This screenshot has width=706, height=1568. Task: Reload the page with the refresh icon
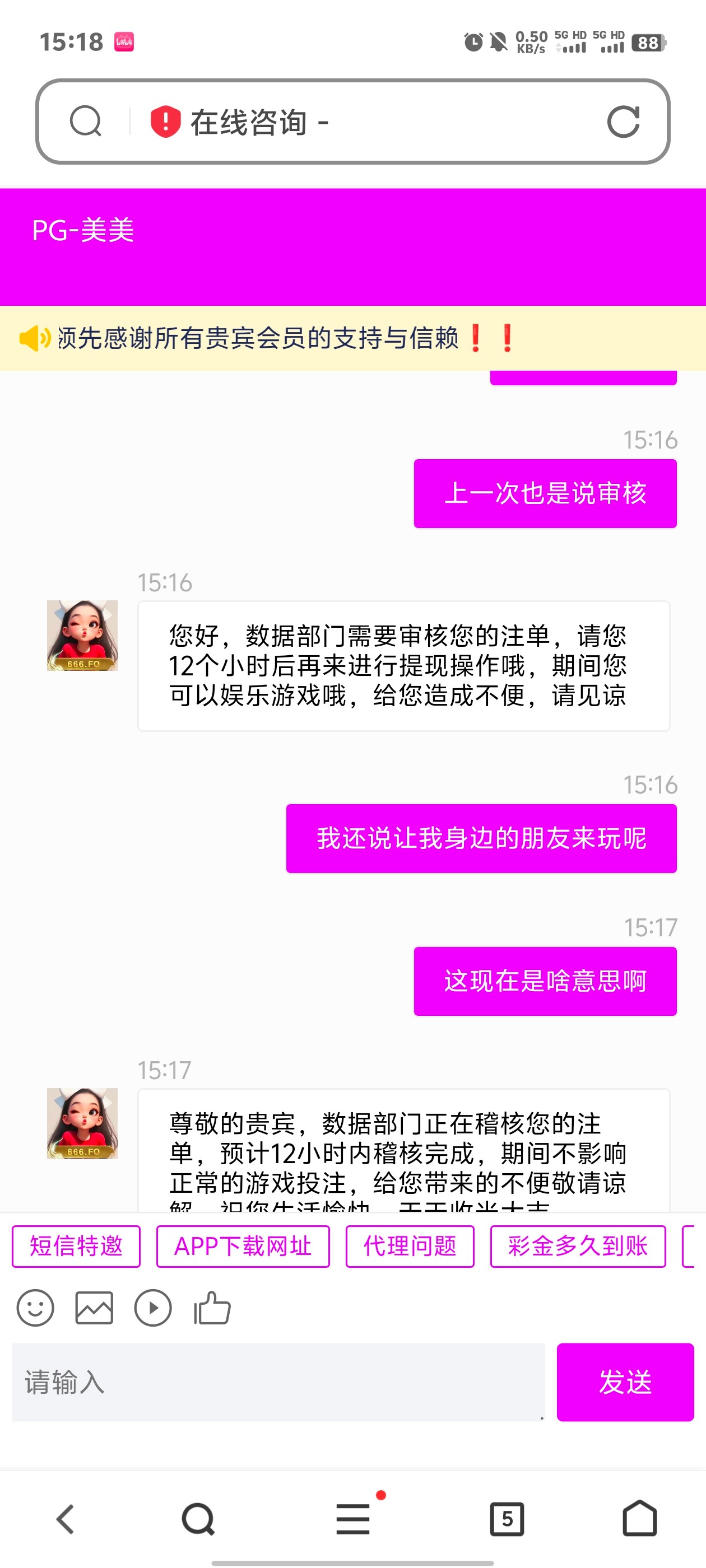click(x=623, y=122)
